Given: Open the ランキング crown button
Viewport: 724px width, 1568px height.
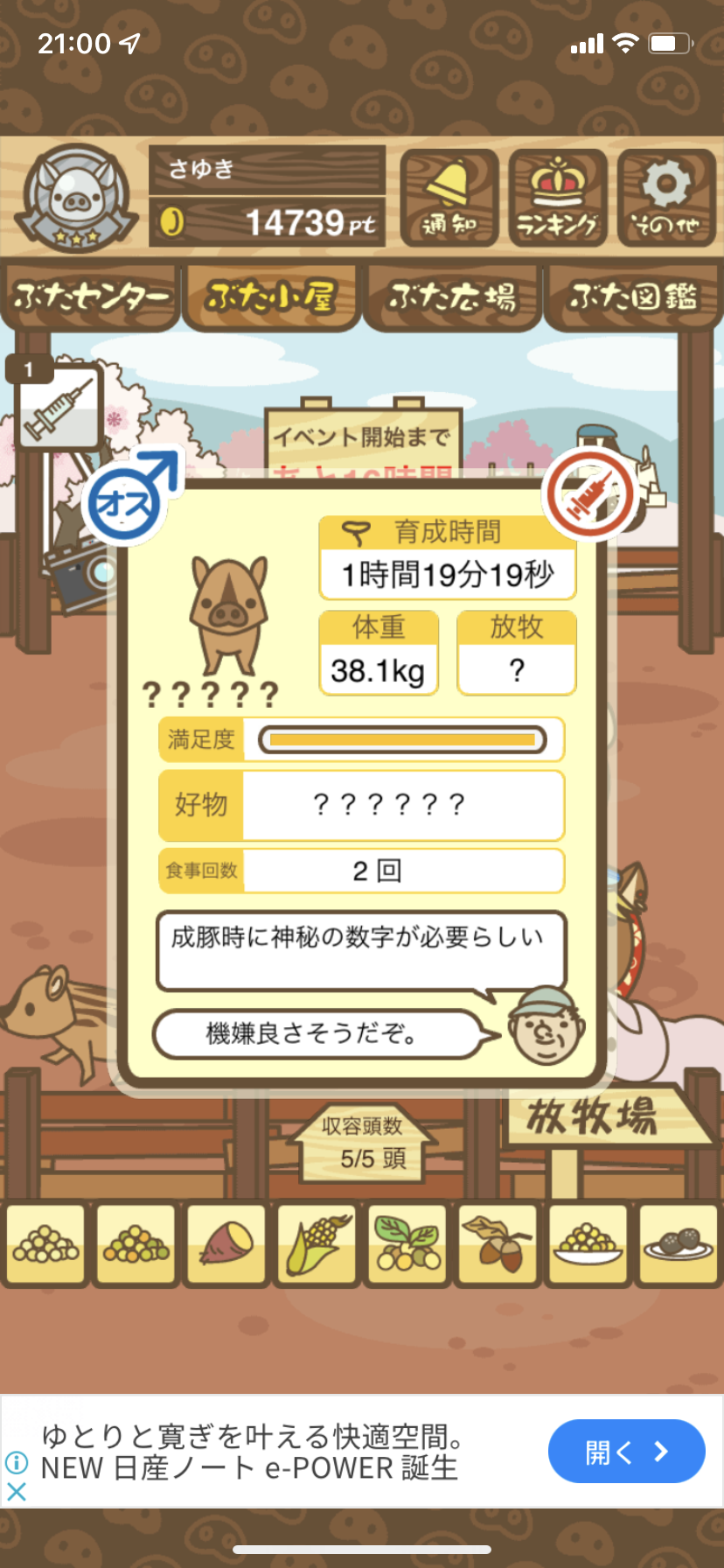Looking at the screenshot, I should (558, 199).
